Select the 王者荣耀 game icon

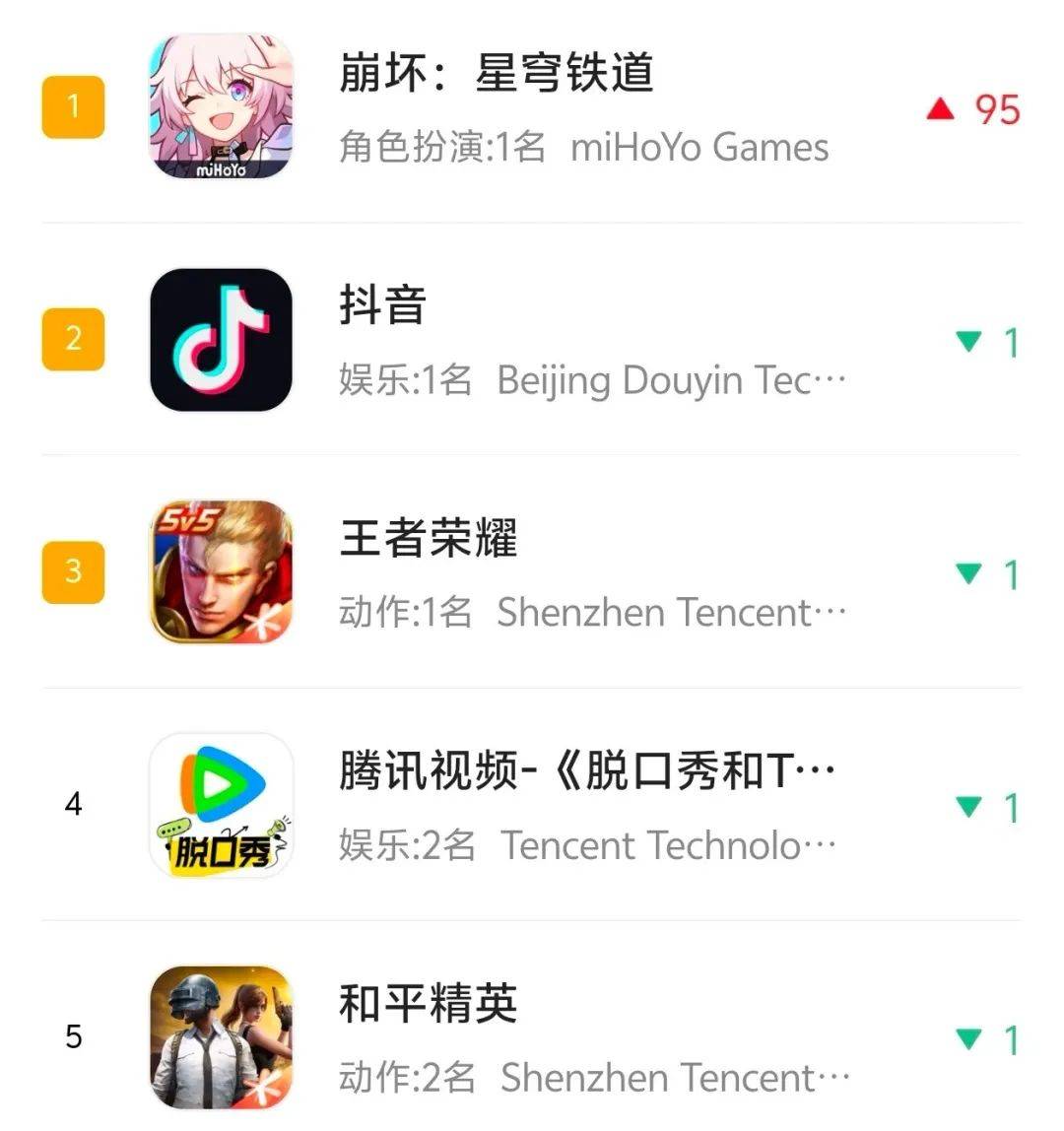221,571
